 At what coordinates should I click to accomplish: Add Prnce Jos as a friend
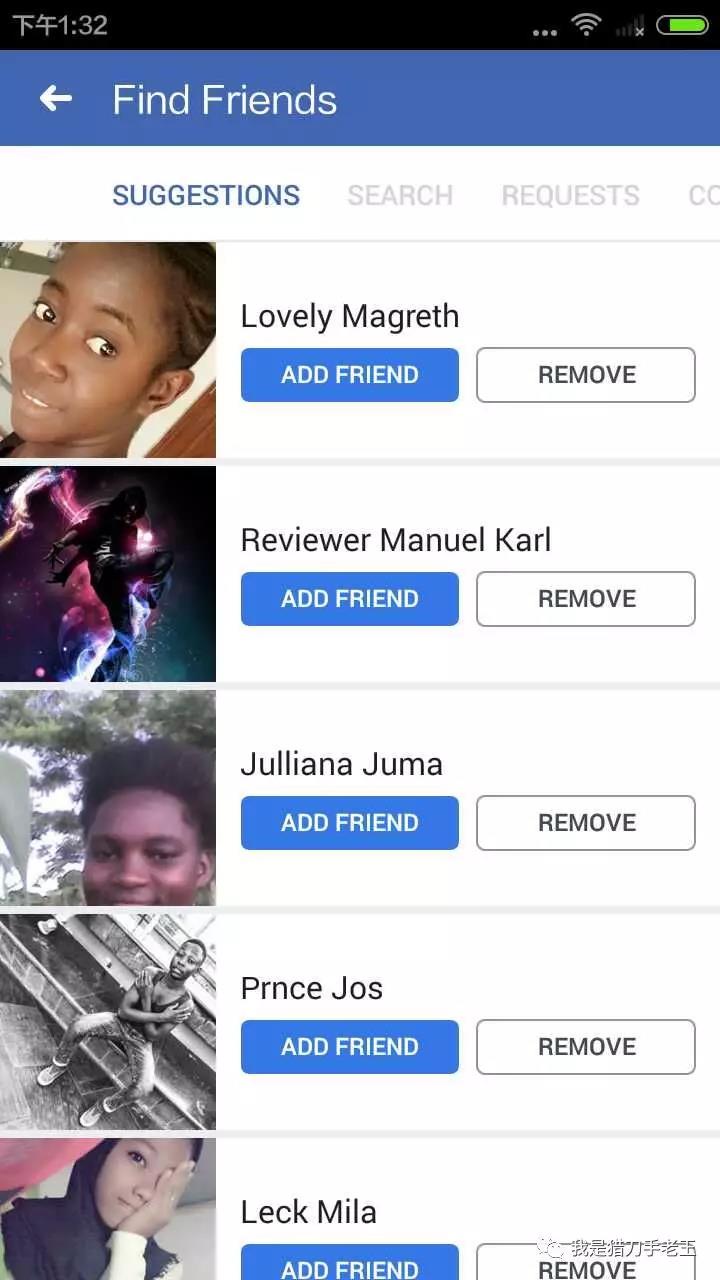349,1047
